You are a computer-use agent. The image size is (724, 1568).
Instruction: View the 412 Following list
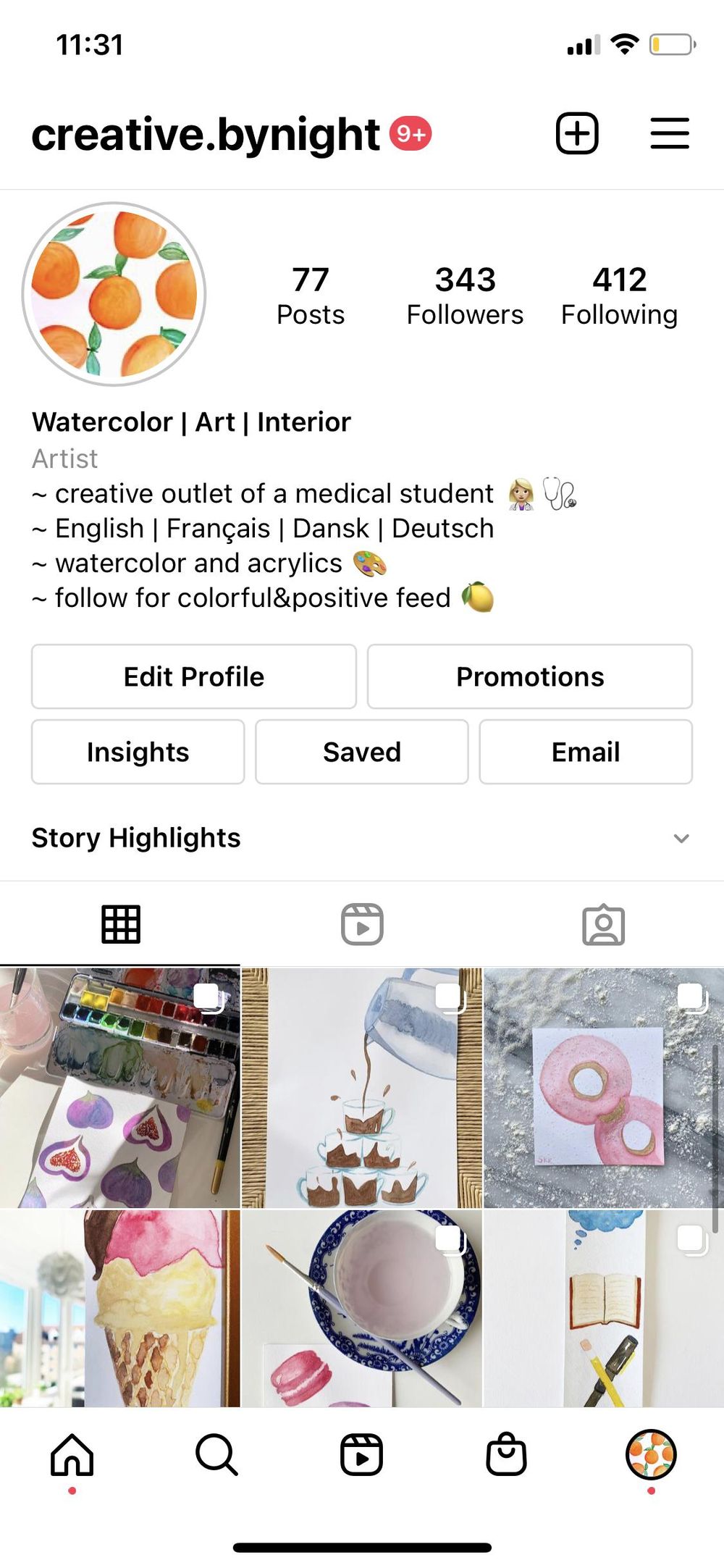tap(619, 295)
